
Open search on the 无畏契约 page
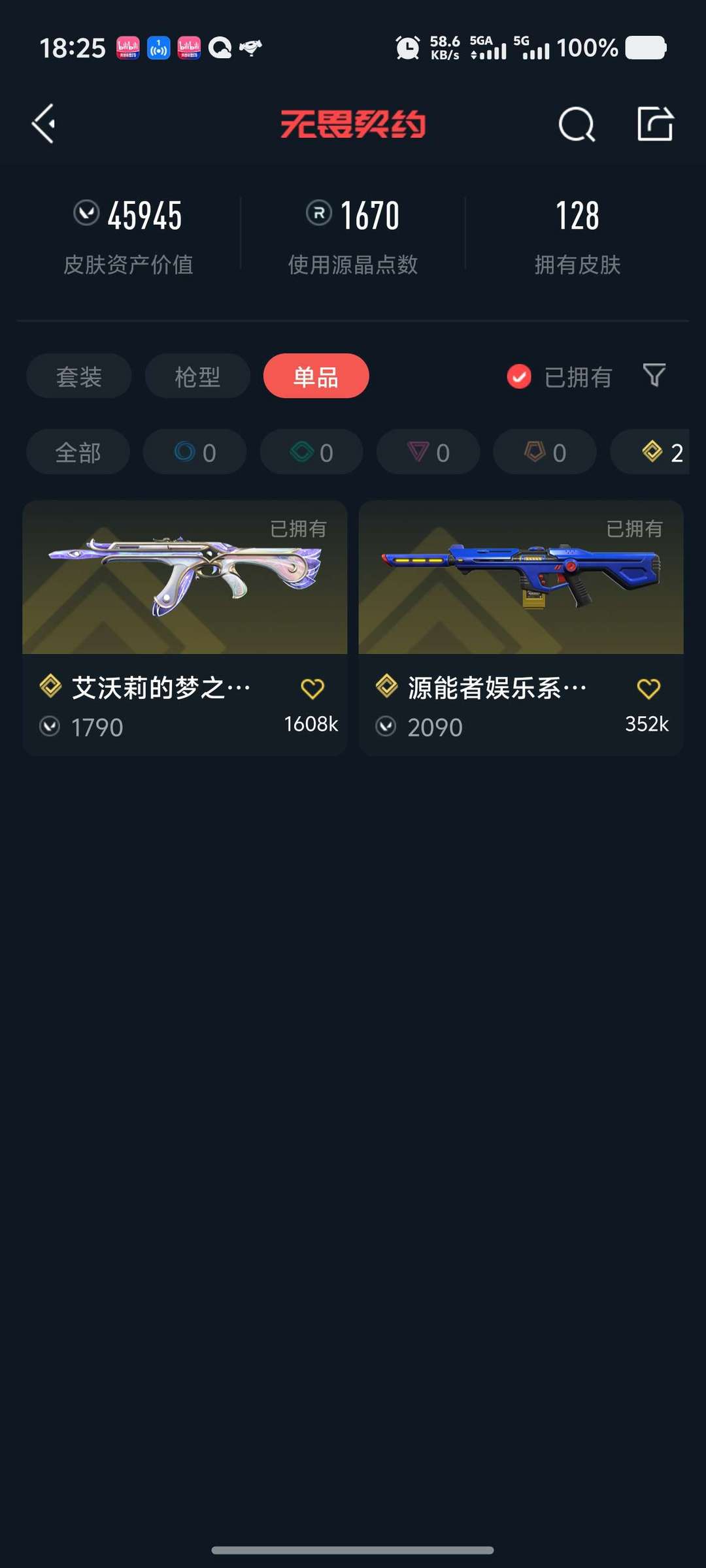[576, 124]
